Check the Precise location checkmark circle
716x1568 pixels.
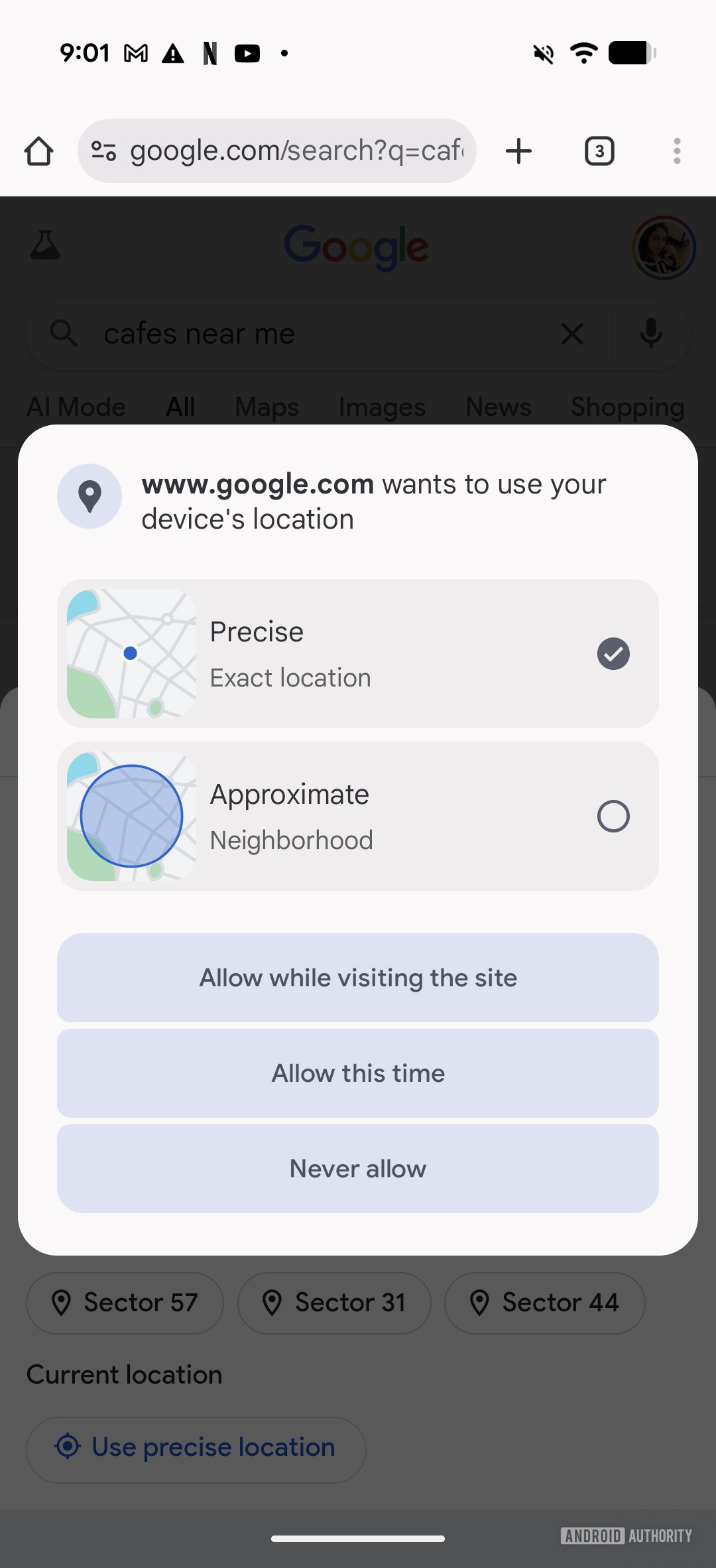(613, 653)
